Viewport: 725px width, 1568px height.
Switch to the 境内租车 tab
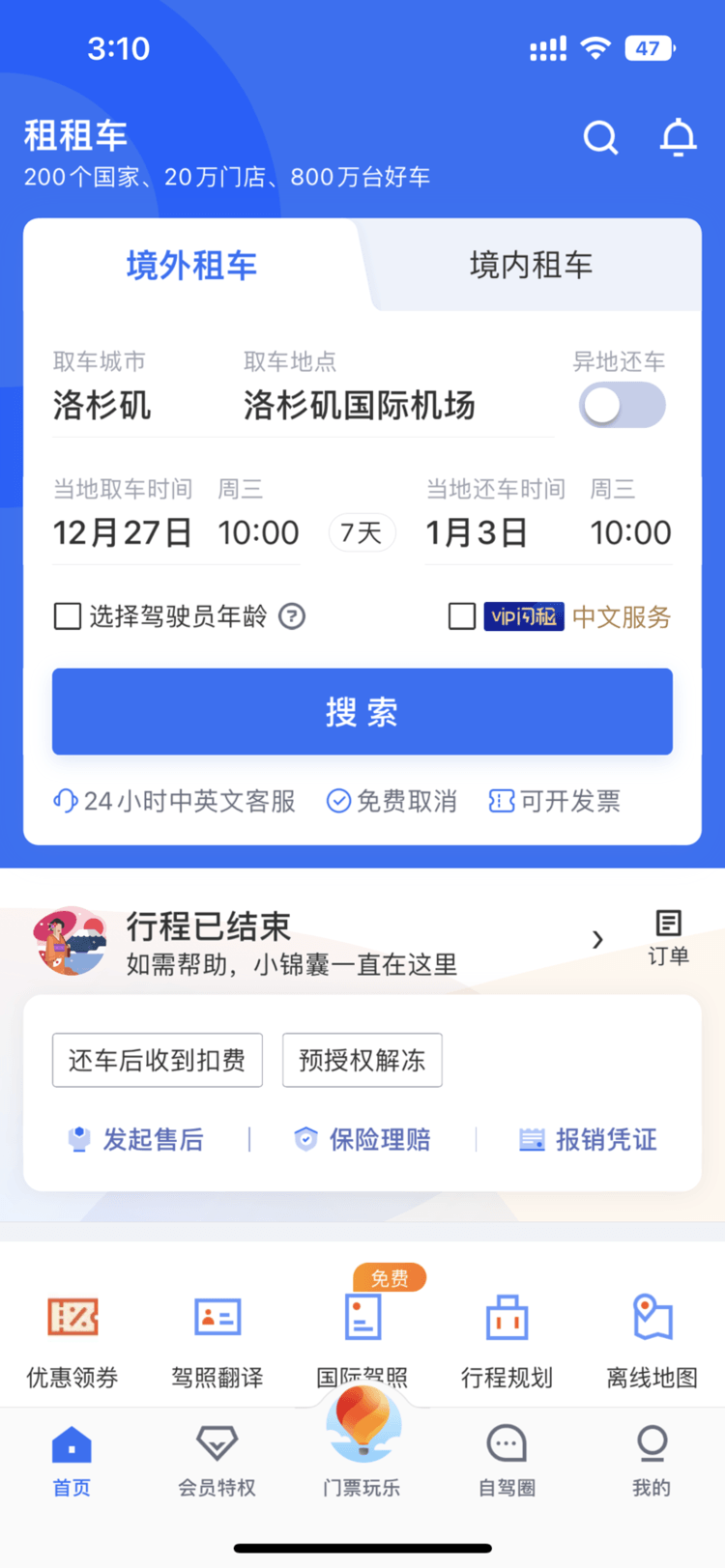pos(531,265)
